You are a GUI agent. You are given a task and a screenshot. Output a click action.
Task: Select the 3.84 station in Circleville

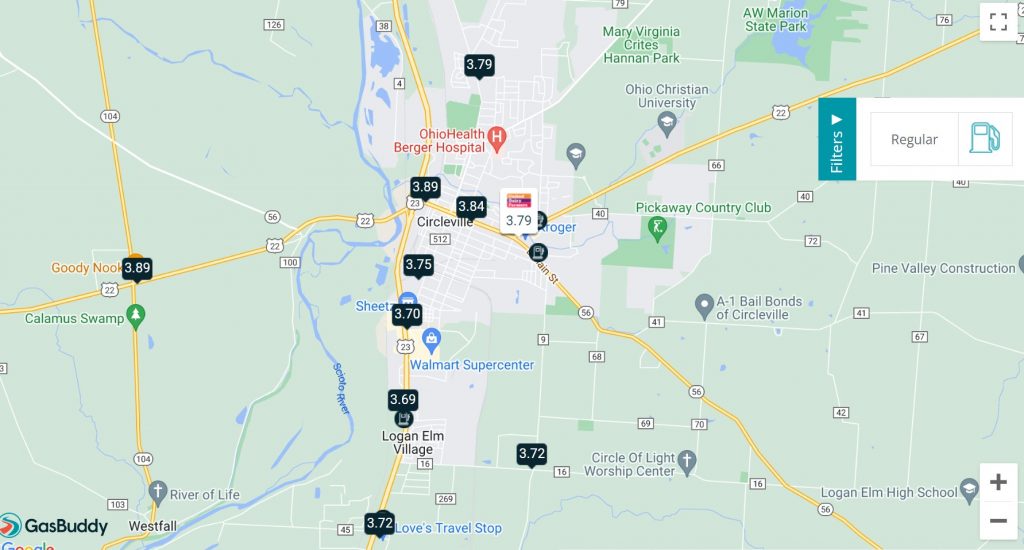click(x=471, y=207)
